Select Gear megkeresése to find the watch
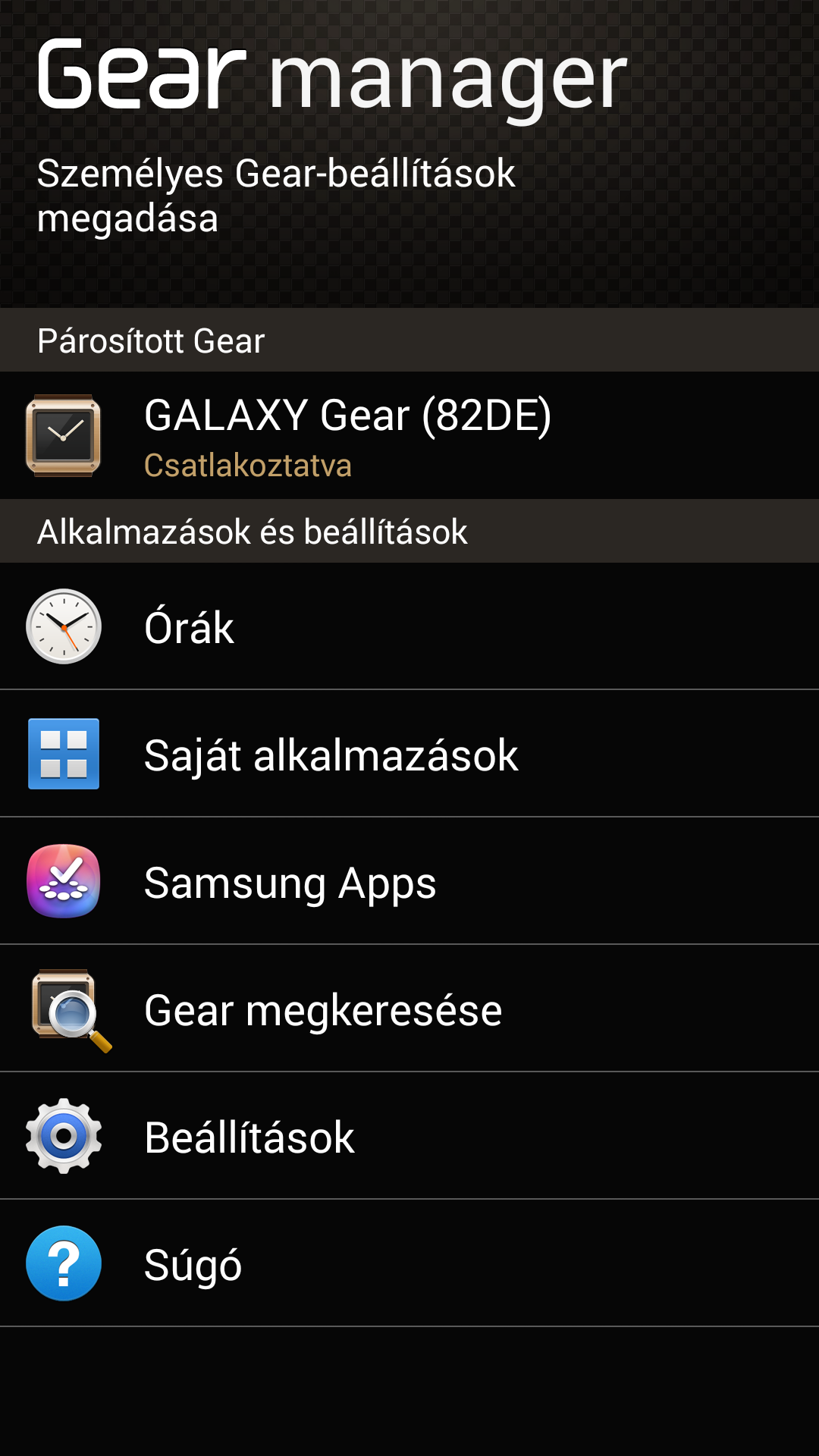 tap(323, 1009)
